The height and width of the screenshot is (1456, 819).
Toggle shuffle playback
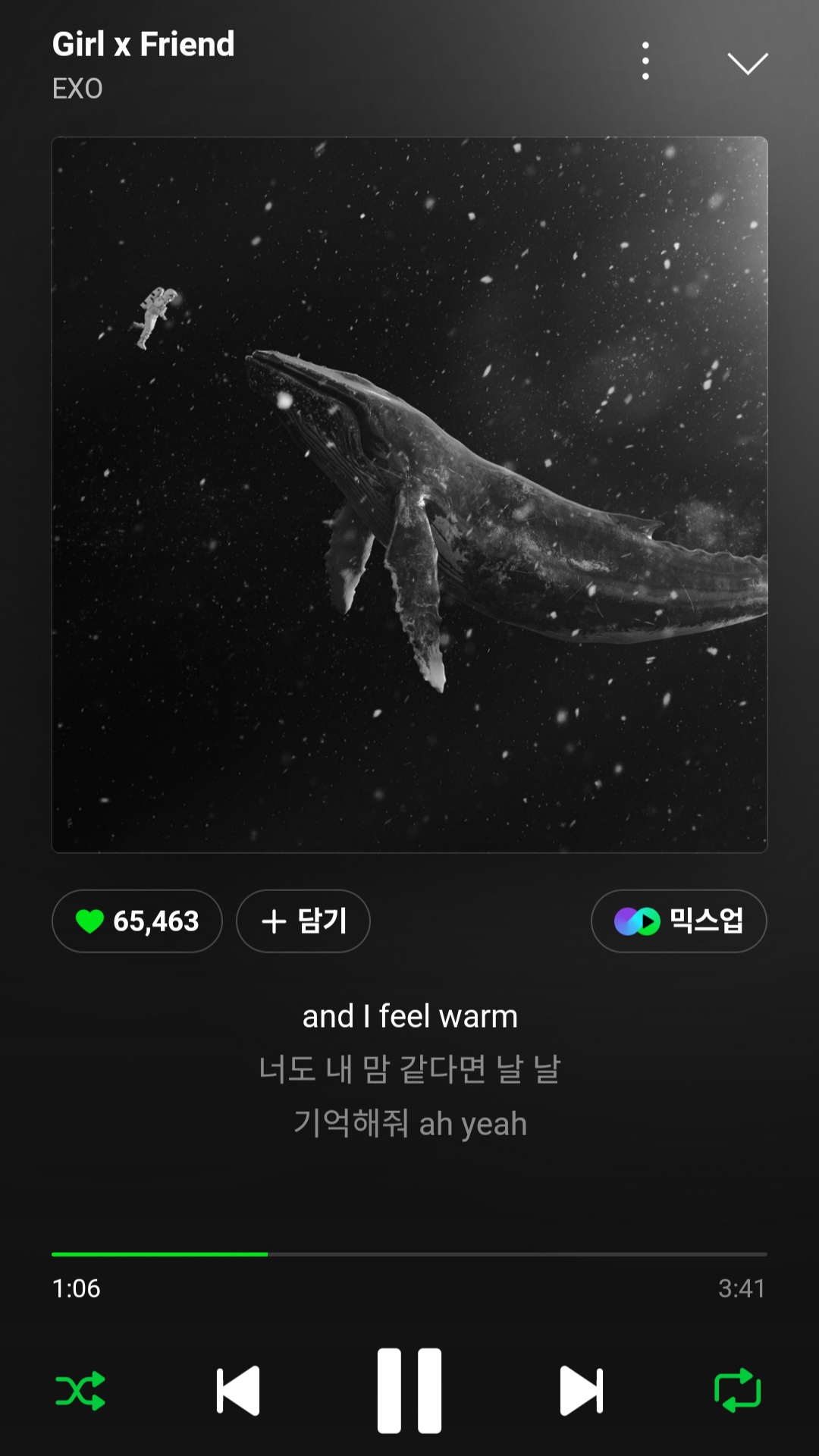coord(80,1391)
